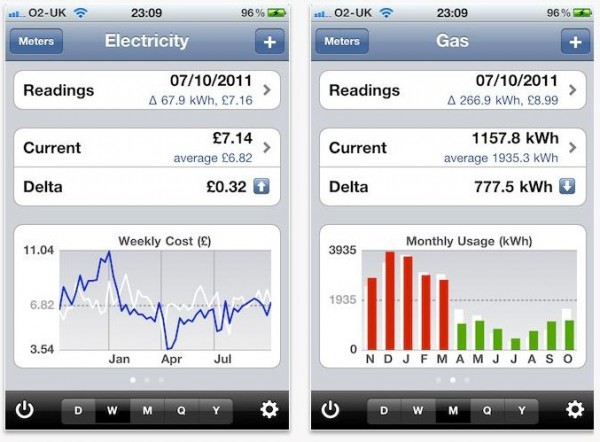The height and width of the screenshot is (442, 600).
Task: Add a new reading on the Electricity screen
Action: [x=268, y=41]
